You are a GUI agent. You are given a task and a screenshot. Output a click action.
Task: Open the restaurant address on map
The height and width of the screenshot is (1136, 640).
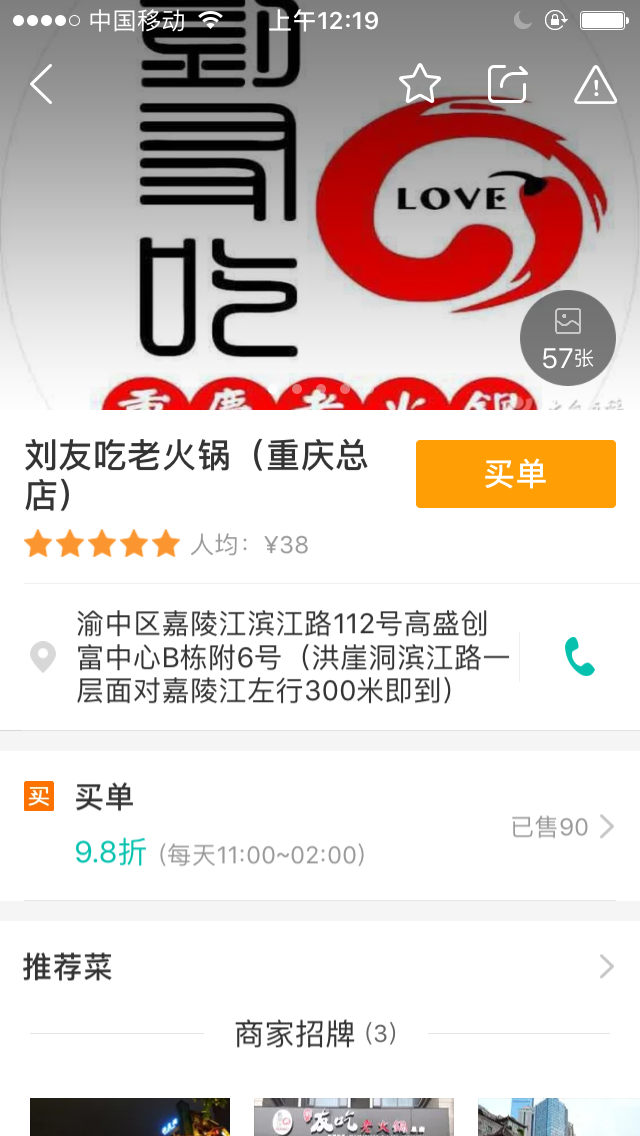[272, 657]
